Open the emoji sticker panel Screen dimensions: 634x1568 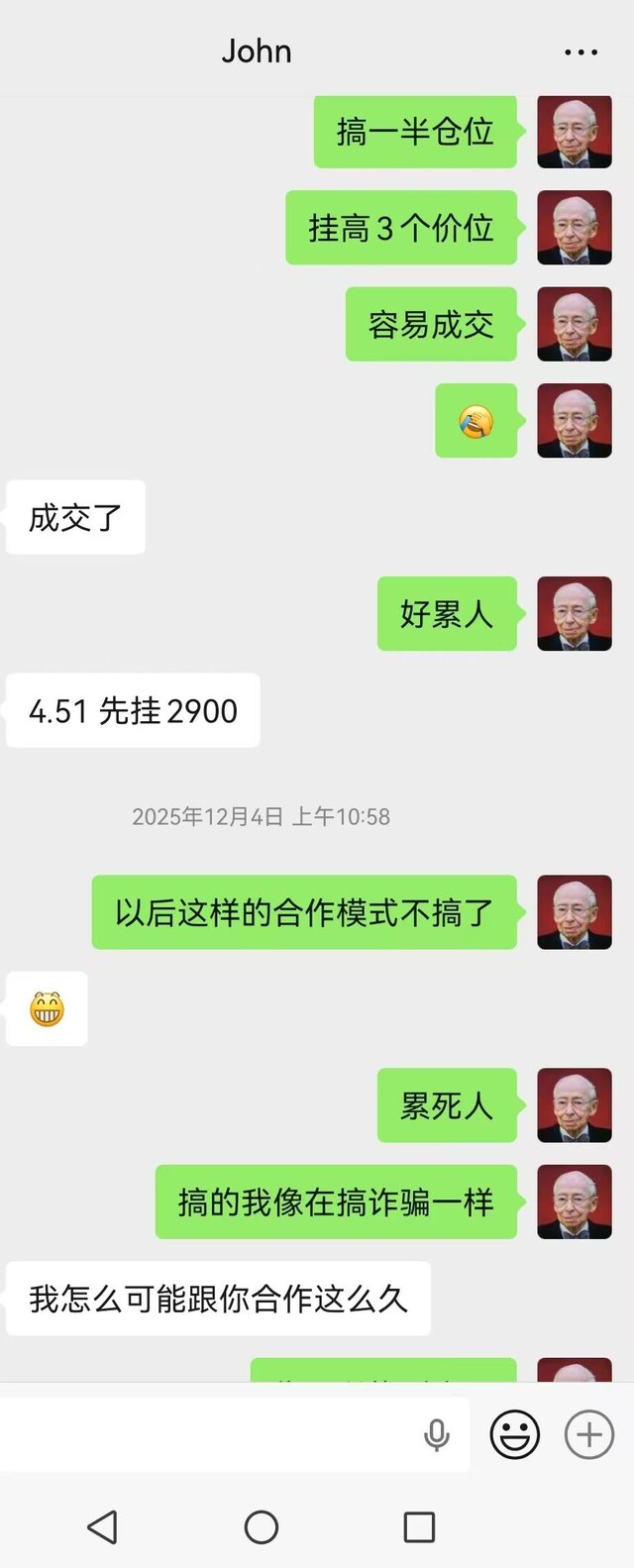click(x=515, y=1434)
